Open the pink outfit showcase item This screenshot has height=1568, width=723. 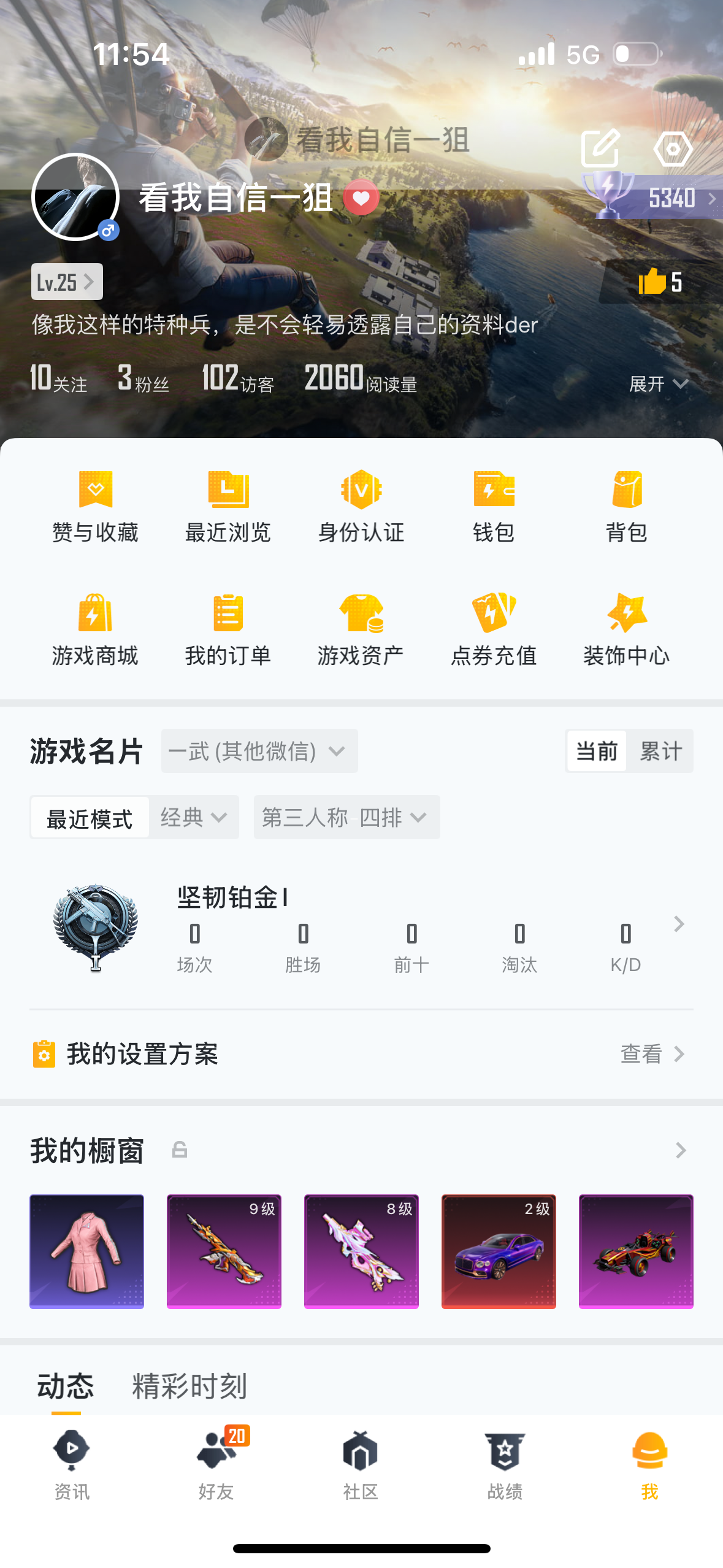coord(86,1251)
